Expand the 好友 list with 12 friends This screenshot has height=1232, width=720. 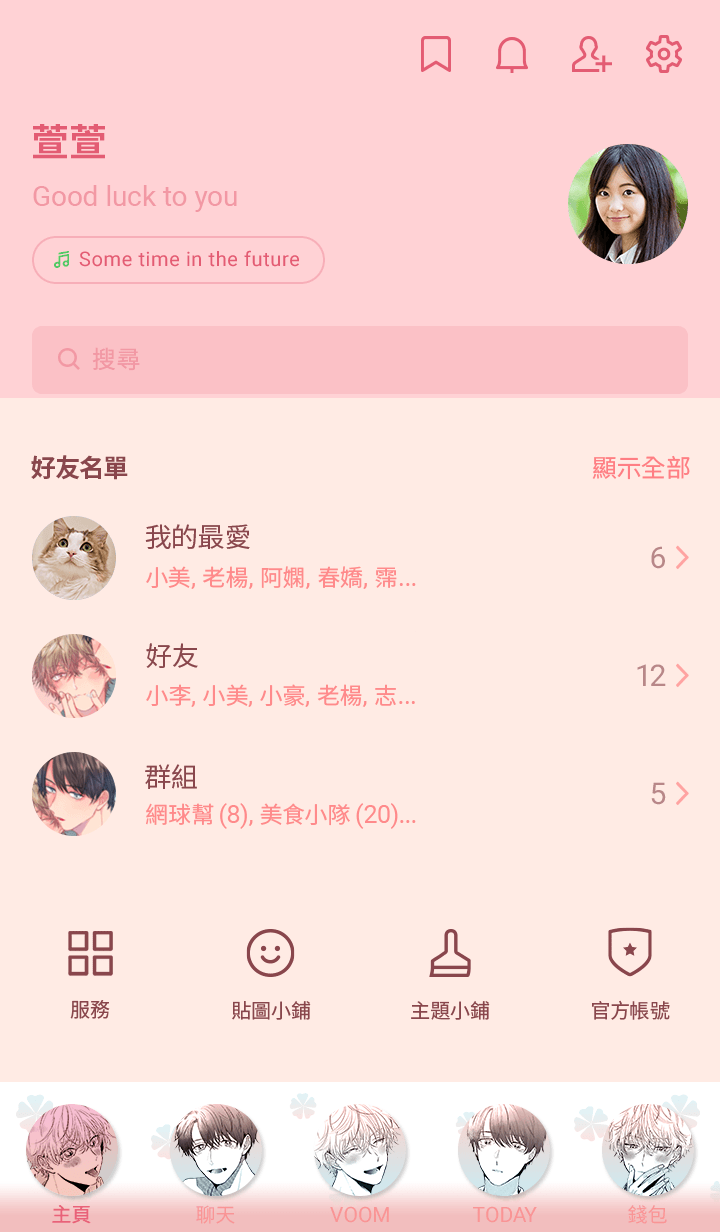point(360,676)
